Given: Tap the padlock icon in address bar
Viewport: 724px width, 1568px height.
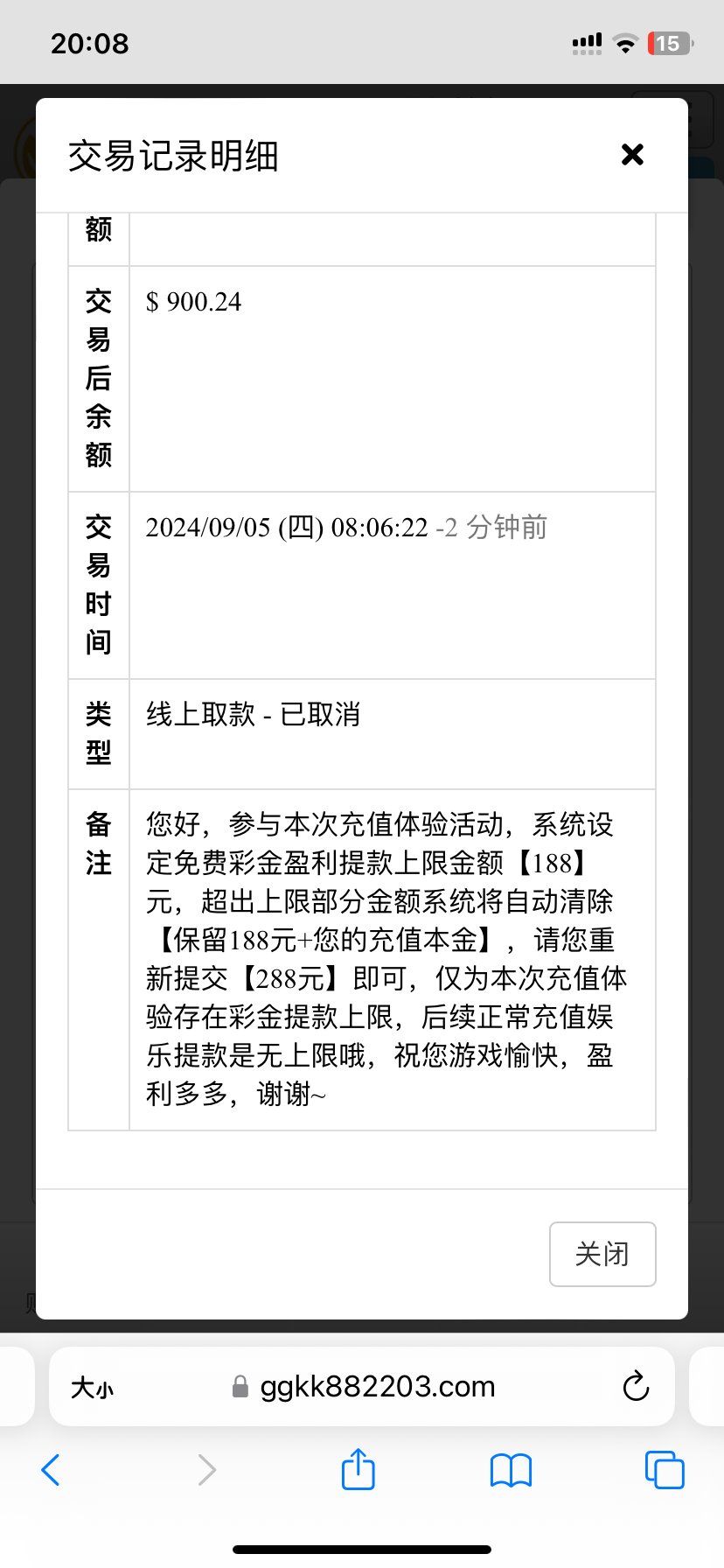Looking at the screenshot, I should [x=240, y=1387].
